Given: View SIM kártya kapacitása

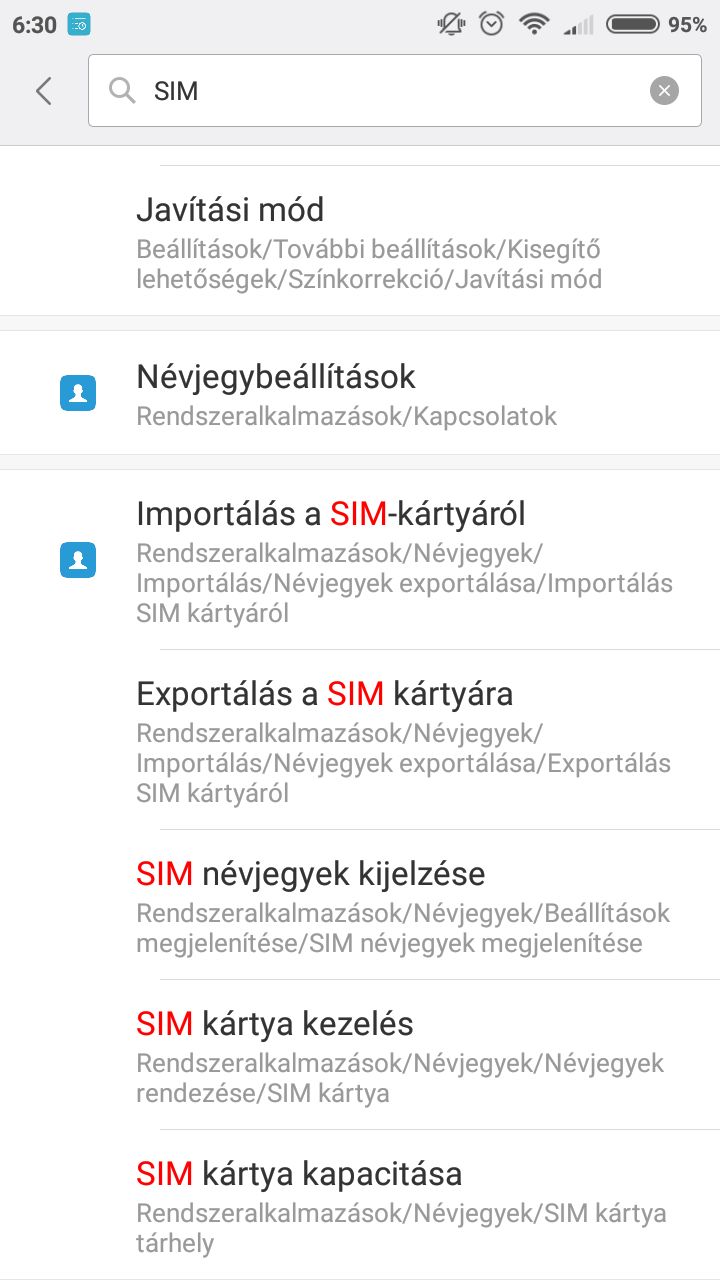Looking at the screenshot, I should (360, 1205).
